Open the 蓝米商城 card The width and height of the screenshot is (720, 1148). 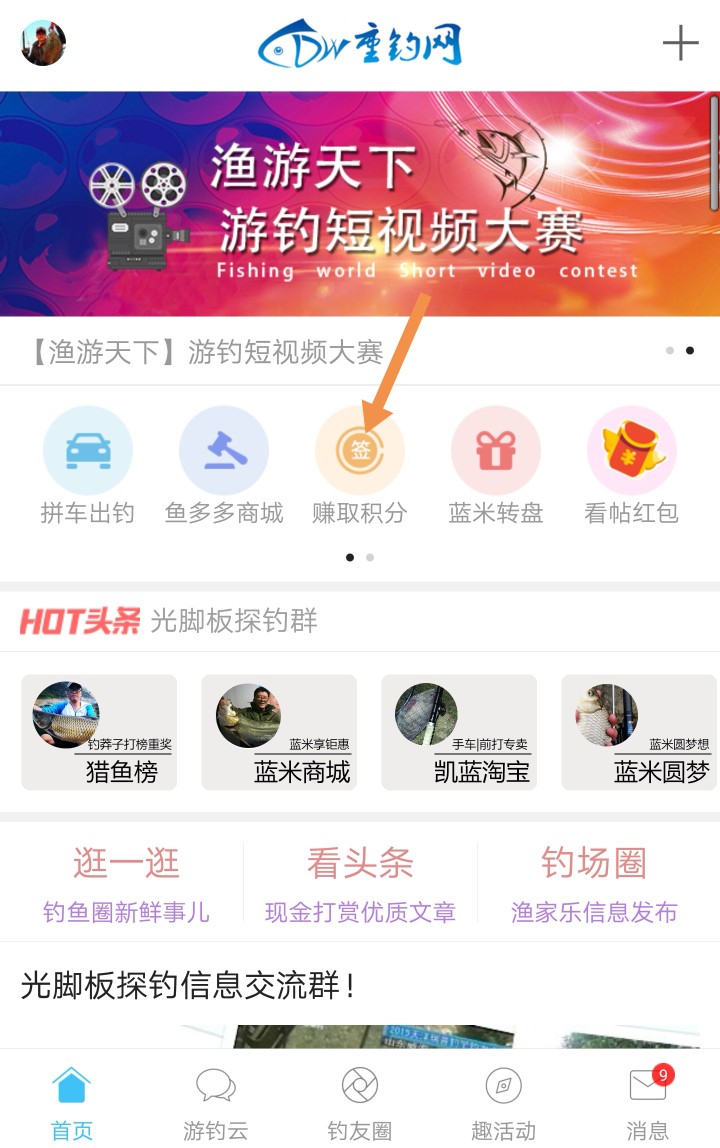pyautogui.click(x=279, y=733)
